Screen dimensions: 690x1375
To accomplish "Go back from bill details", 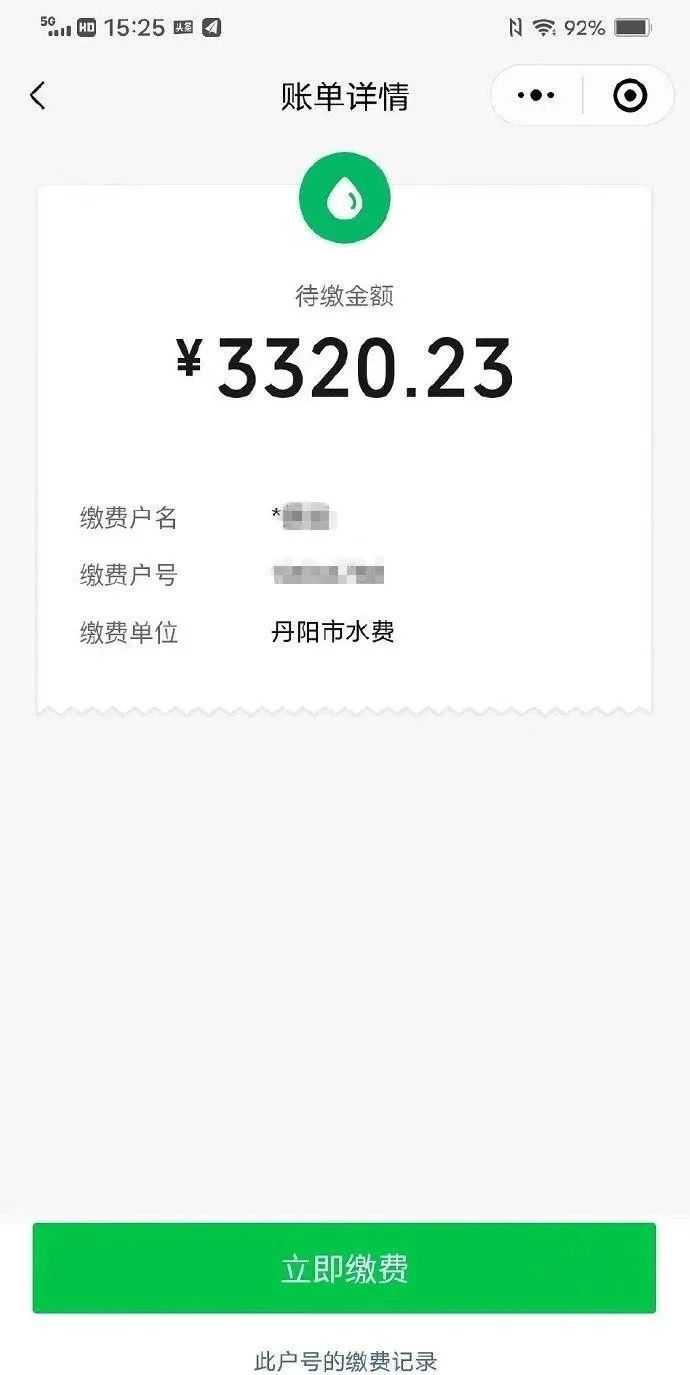I will coord(38,96).
